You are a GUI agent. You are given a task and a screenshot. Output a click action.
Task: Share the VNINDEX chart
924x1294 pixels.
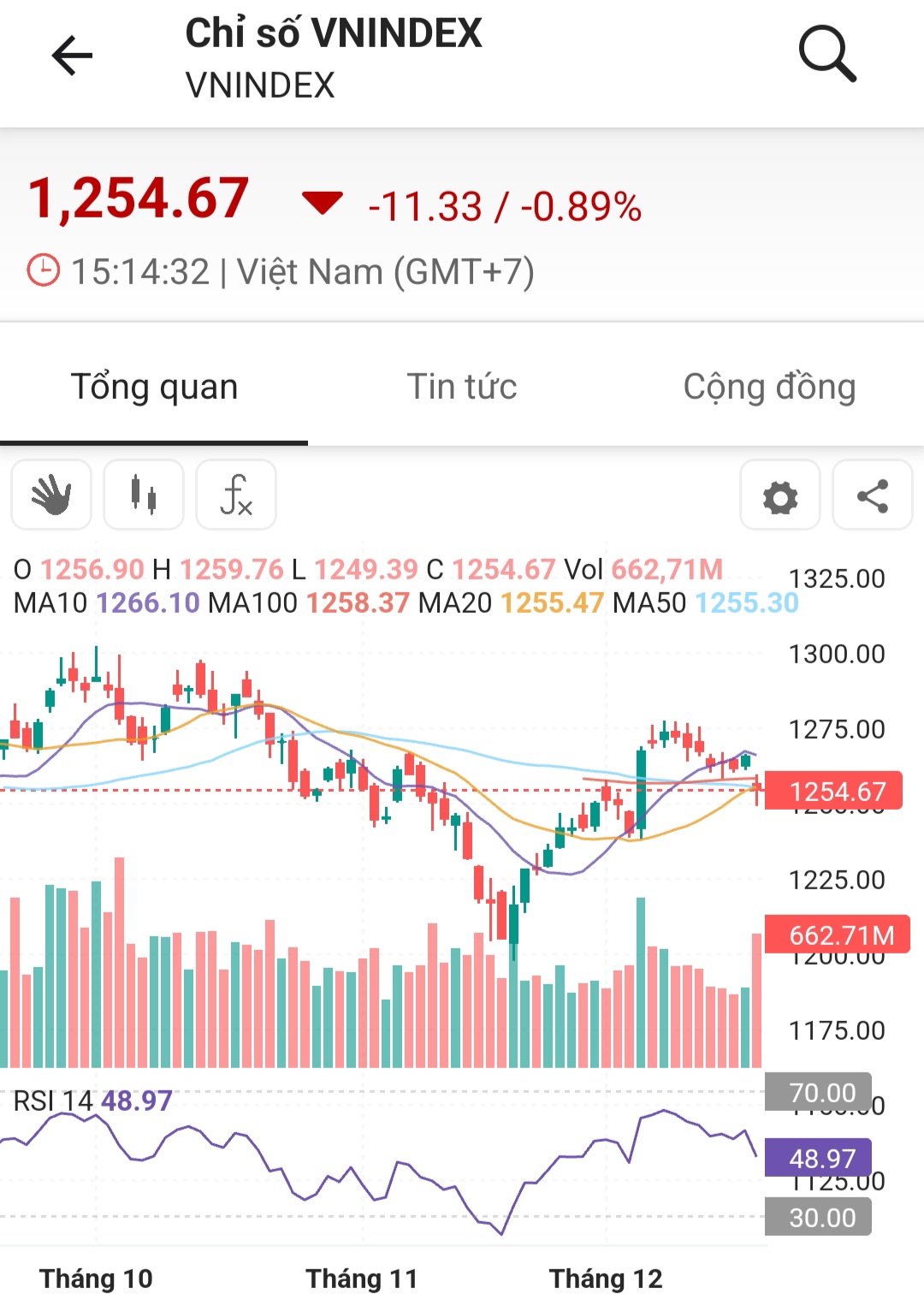[872, 496]
